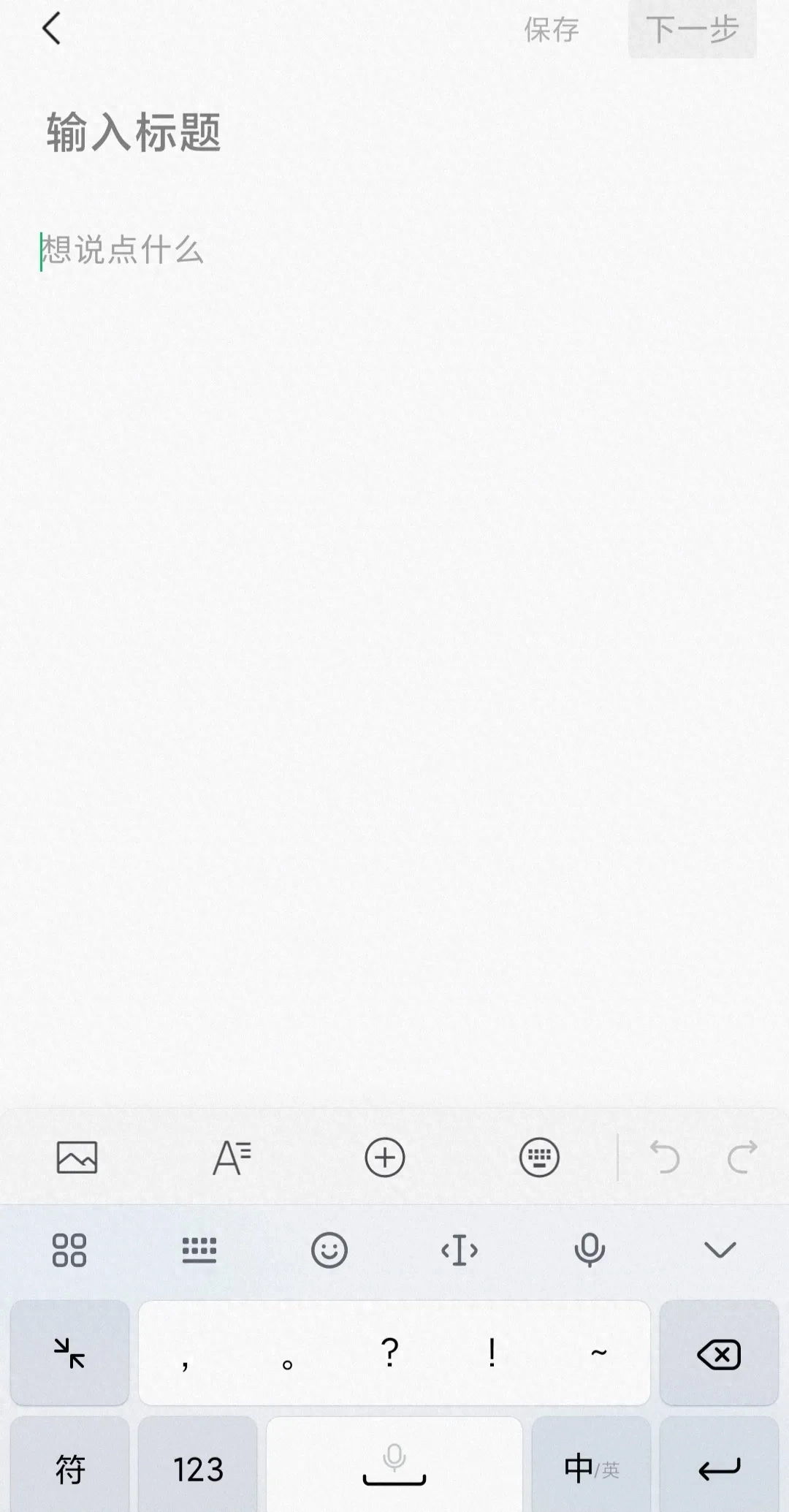The width and height of the screenshot is (789, 1512).
Task: Open the emoji picker on keyboard
Action: click(329, 1250)
